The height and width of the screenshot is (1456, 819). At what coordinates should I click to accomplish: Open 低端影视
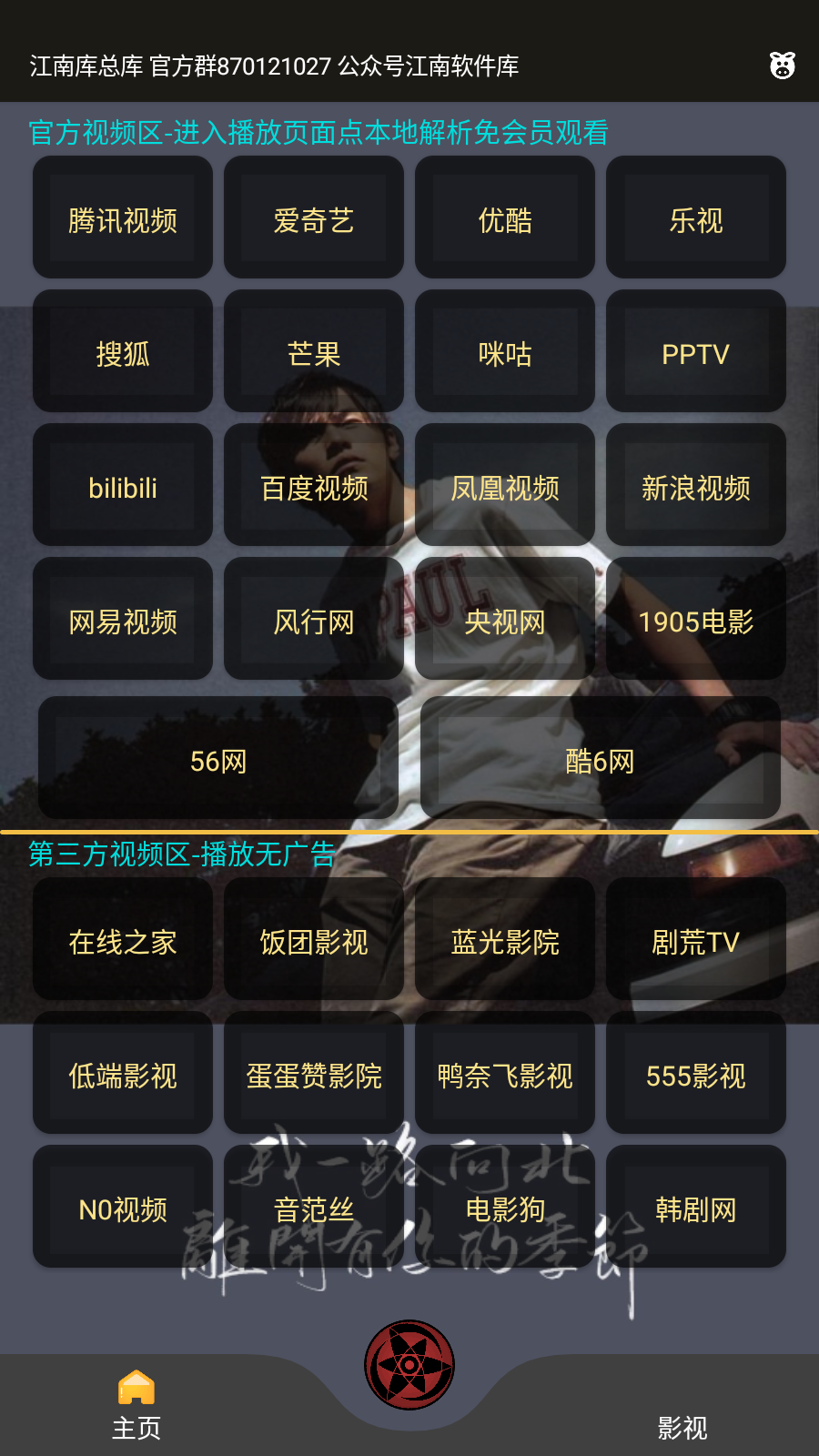click(x=123, y=1074)
